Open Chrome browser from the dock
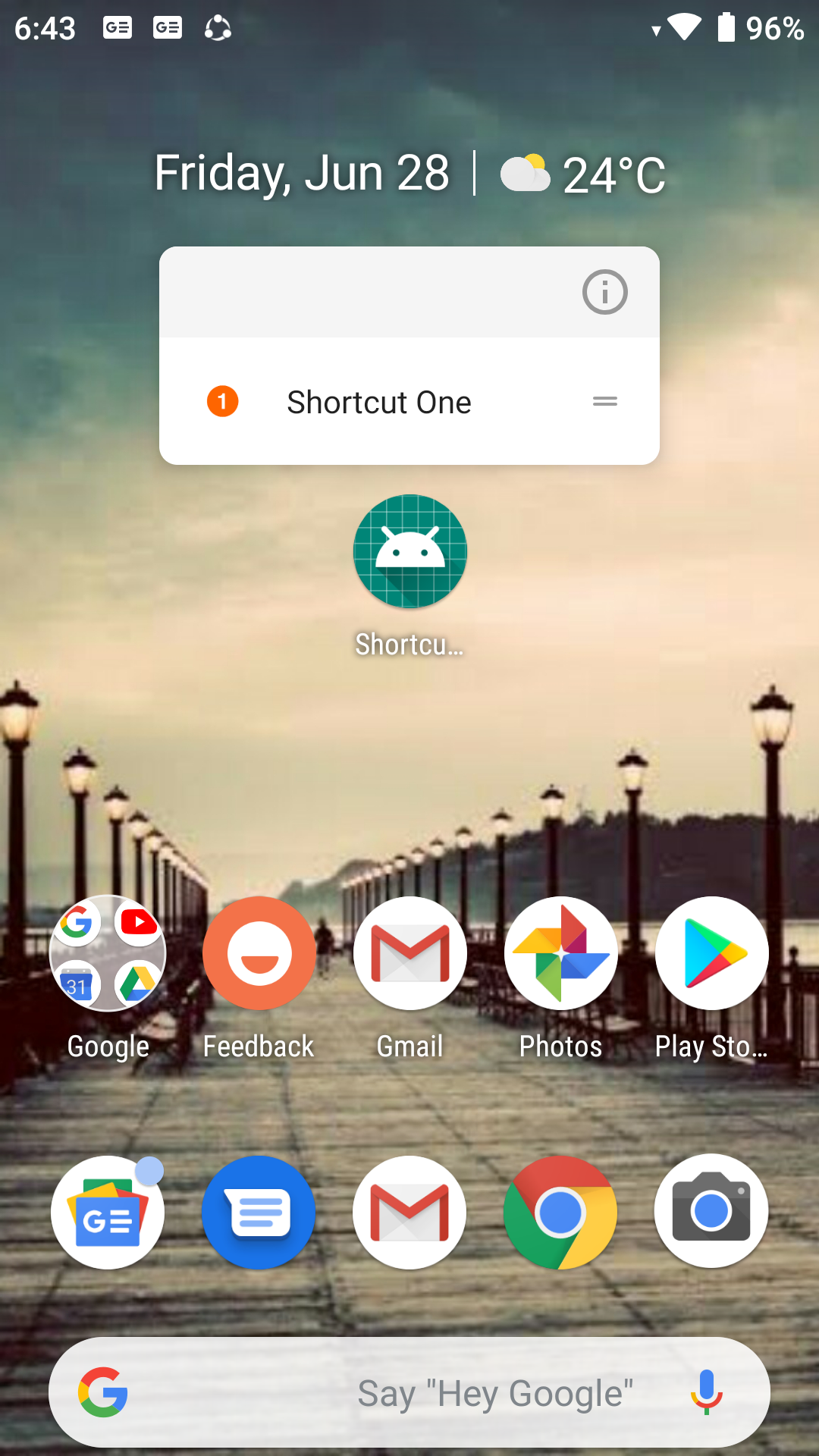Screen dimensions: 819x1456 (560, 1211)
